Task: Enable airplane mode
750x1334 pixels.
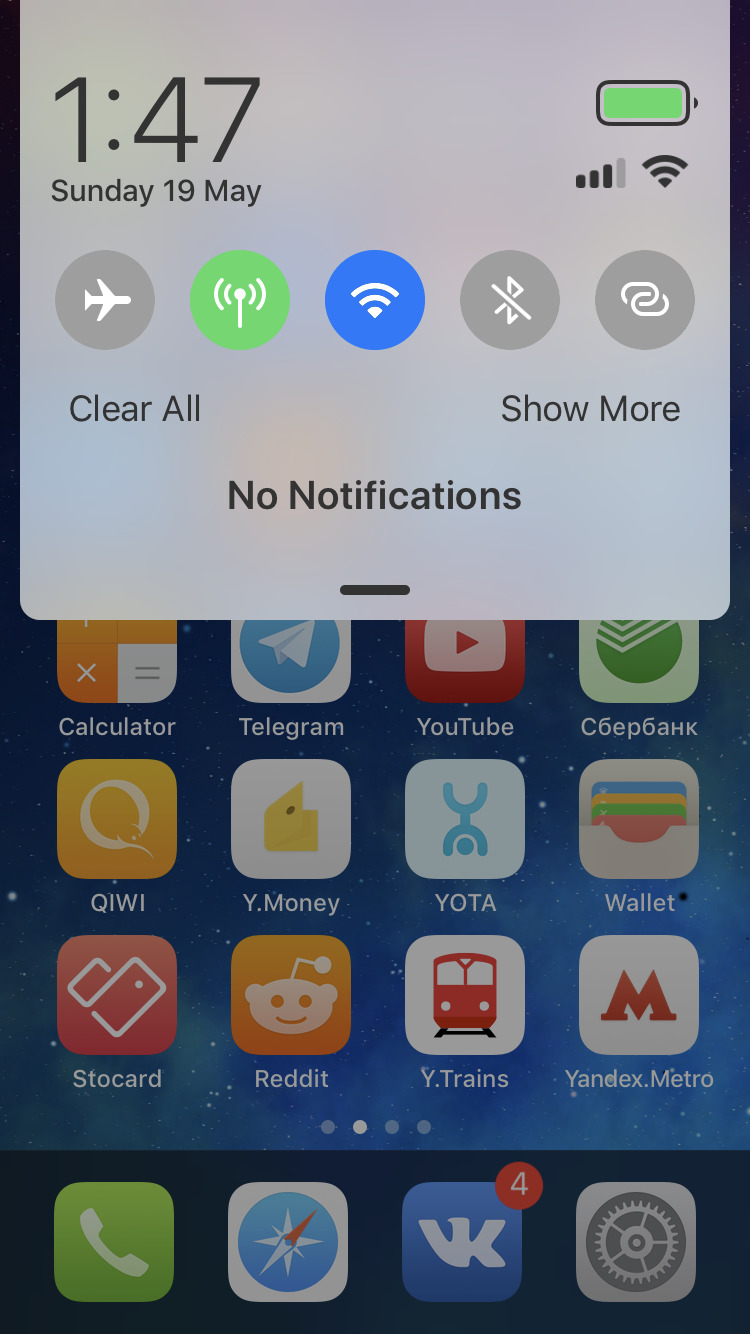Action: tap(105, 300)
